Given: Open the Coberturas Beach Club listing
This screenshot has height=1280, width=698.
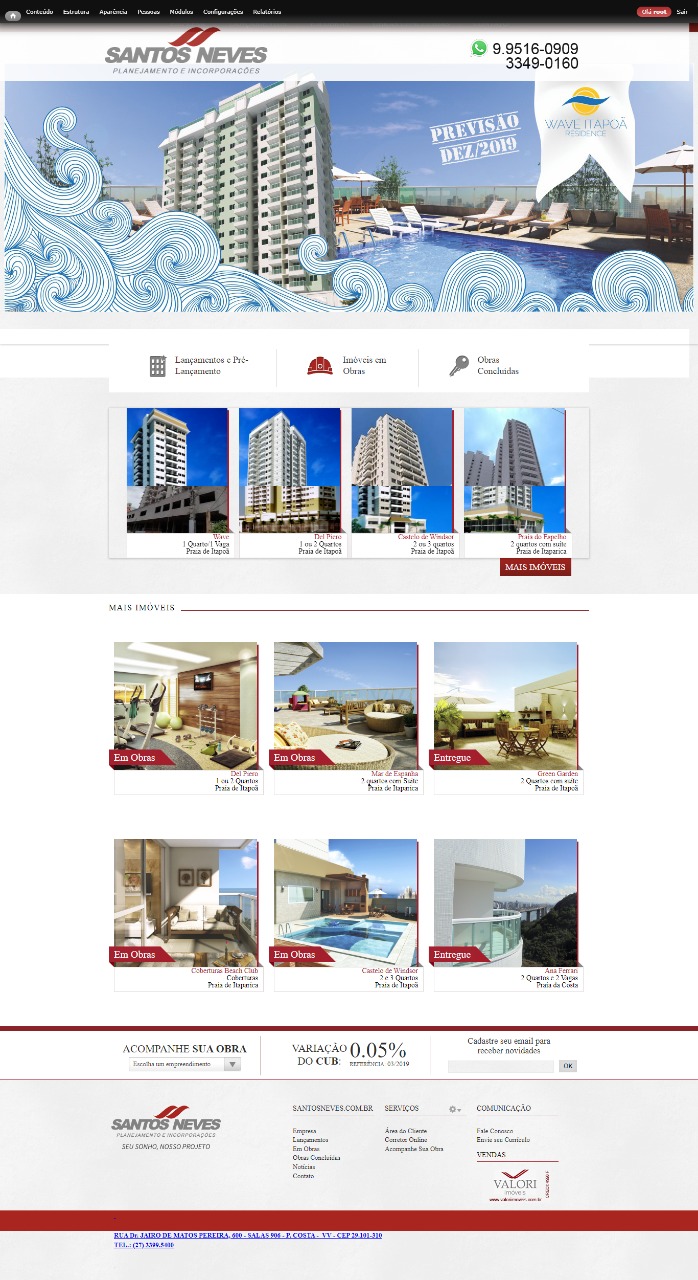Looking at the screenshot, I should pyautogui.click(x=186, y=915).
